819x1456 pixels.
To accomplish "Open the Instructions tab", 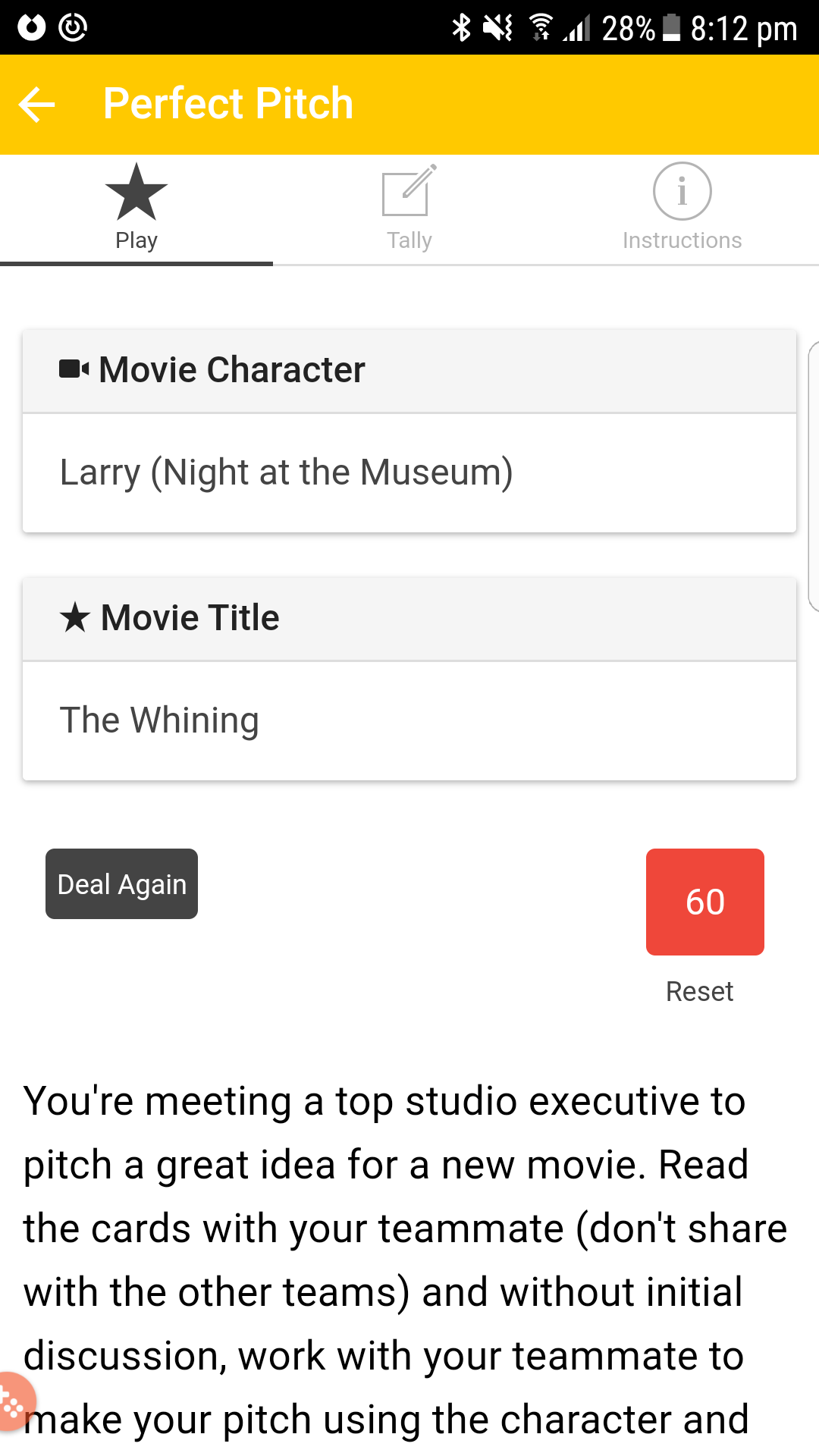I will point(682,209).
